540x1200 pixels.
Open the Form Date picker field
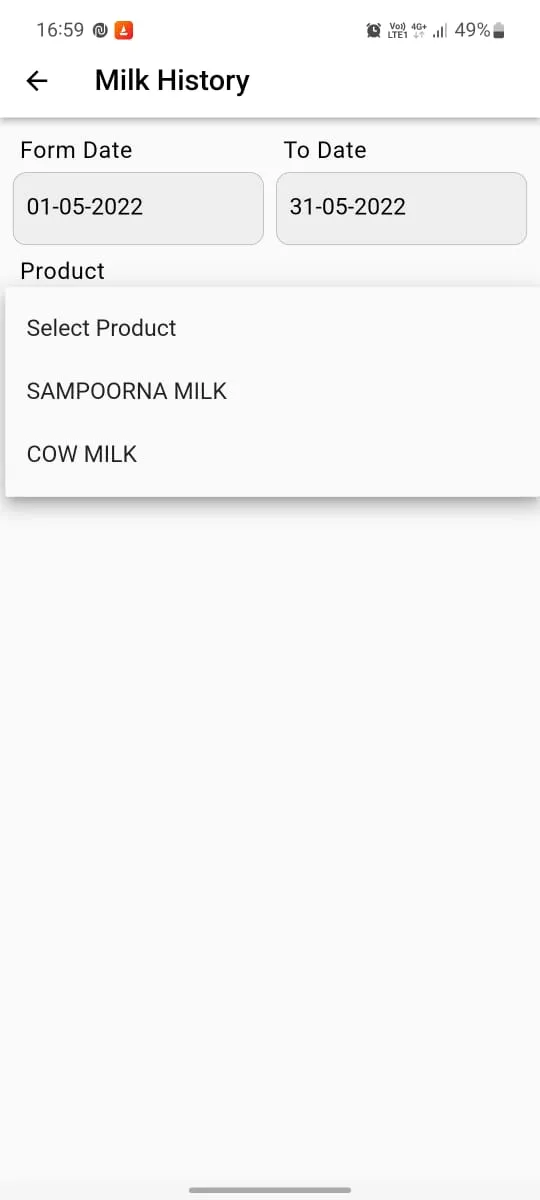click(x=138, y=208)
